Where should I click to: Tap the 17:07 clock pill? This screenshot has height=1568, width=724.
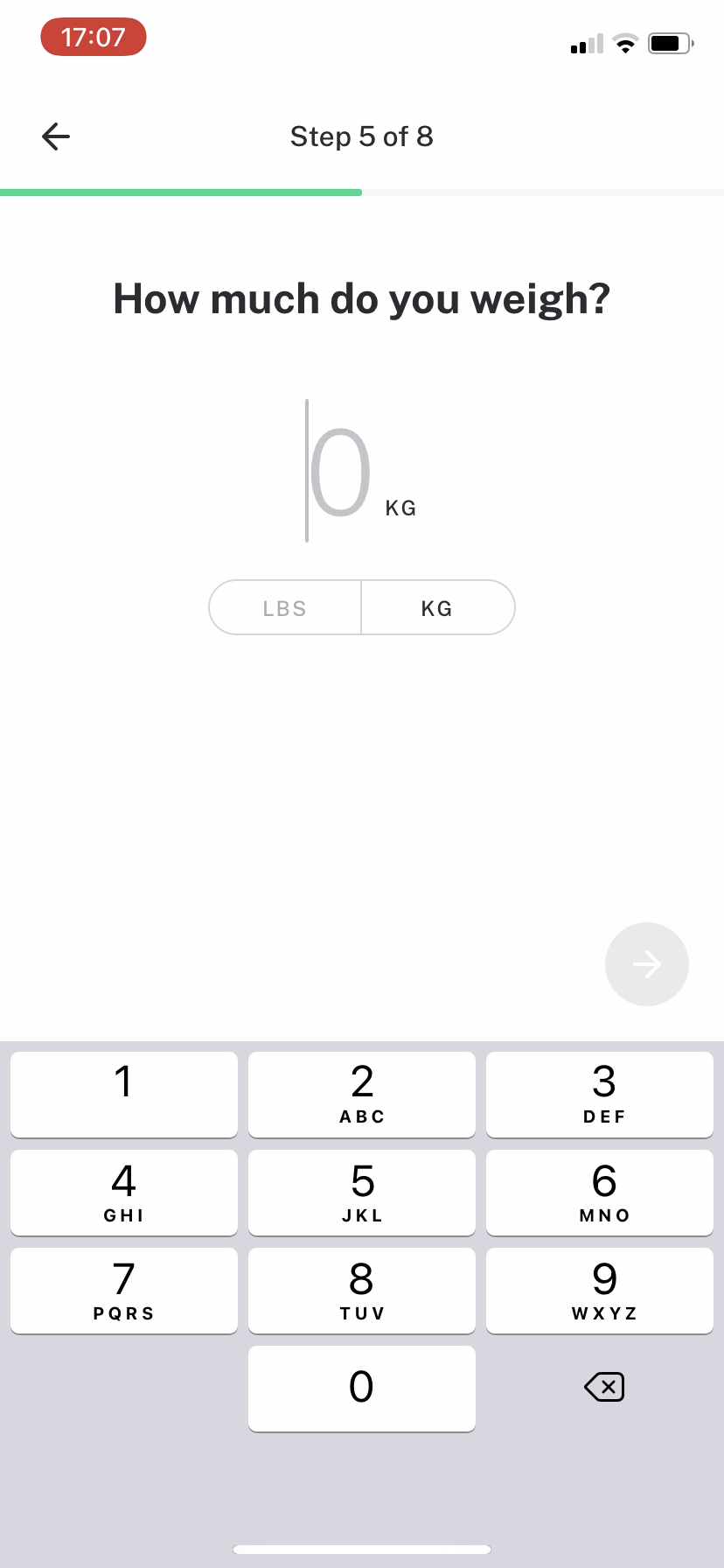(93, 37)
